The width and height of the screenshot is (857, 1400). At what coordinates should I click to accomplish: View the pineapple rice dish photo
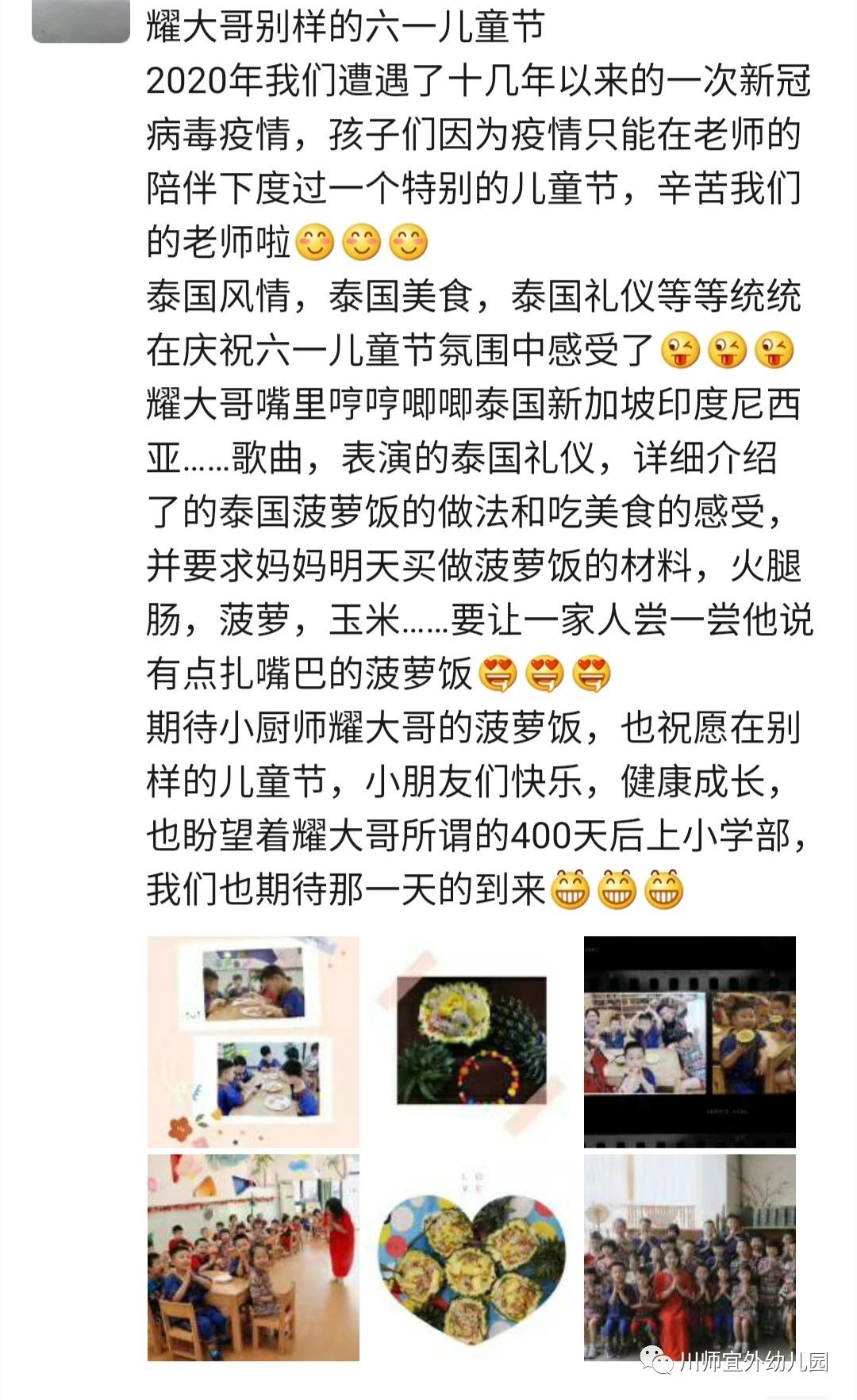[x=471, y=1041]
